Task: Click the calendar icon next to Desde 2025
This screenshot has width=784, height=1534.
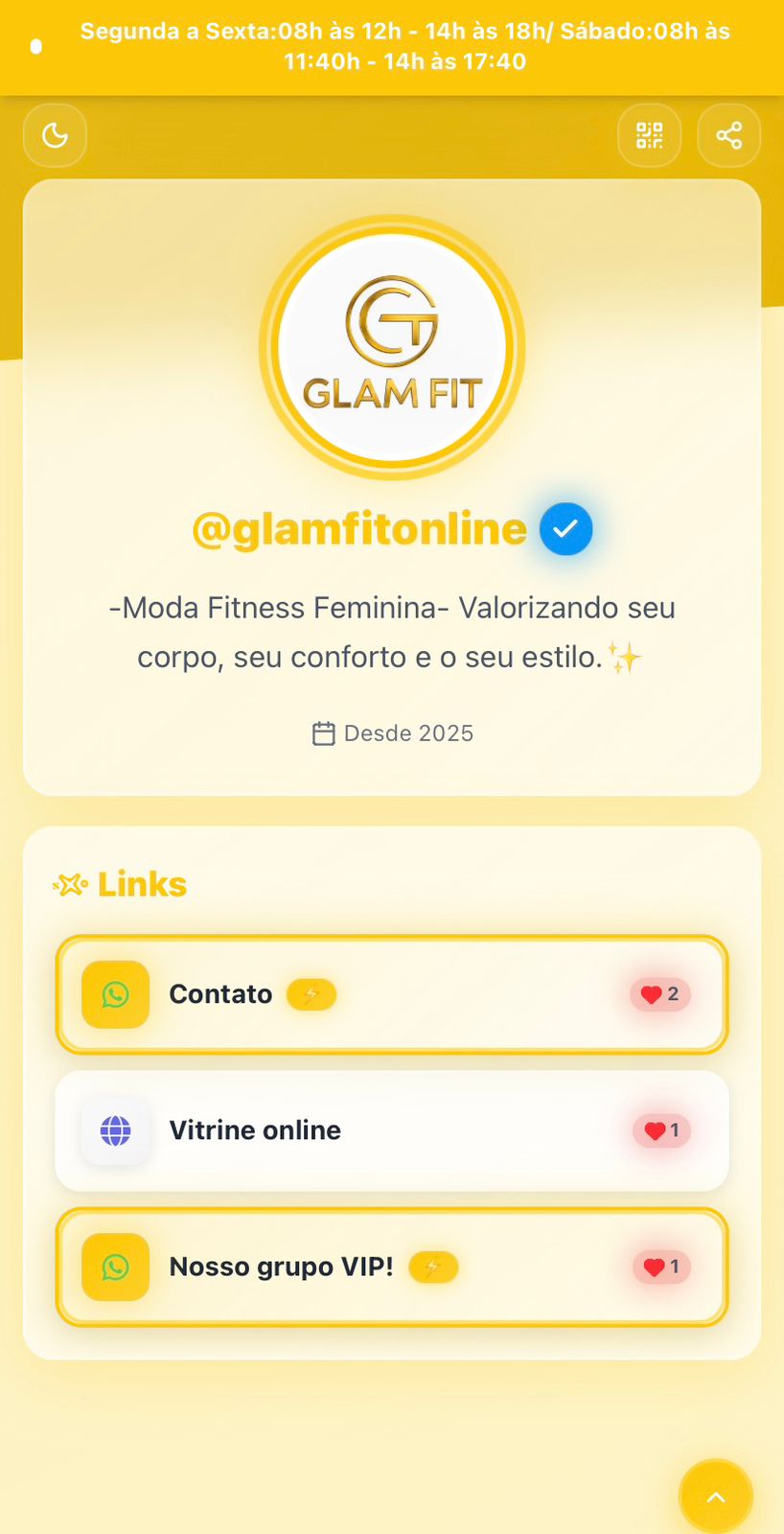Action: 324,732
